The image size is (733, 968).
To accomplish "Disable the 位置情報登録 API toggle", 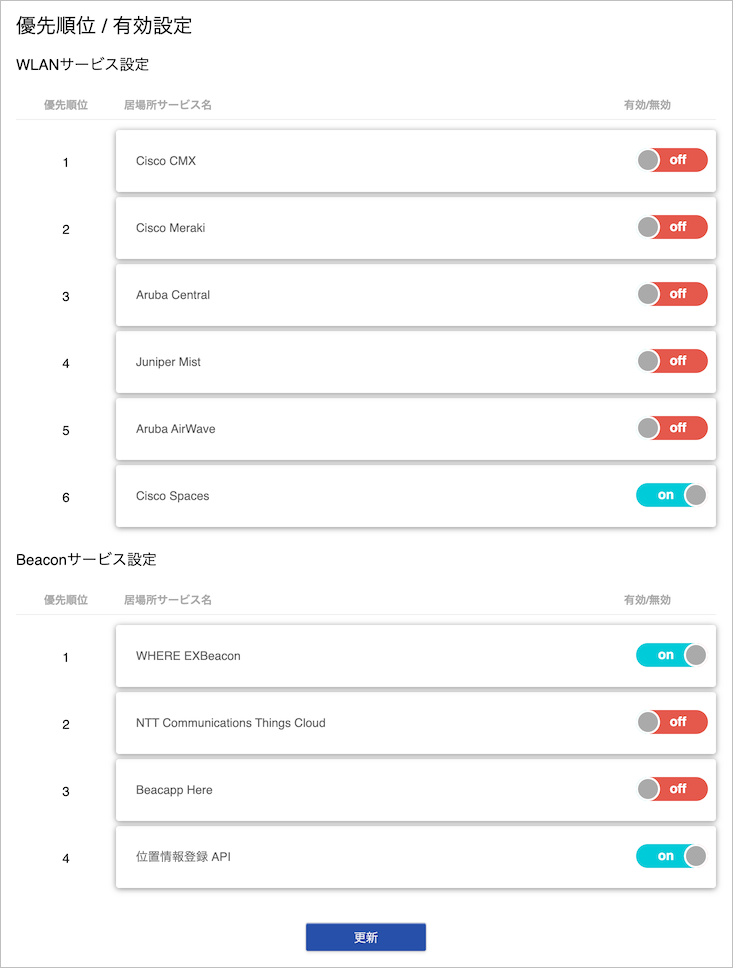I will click(x=672, y=856).
